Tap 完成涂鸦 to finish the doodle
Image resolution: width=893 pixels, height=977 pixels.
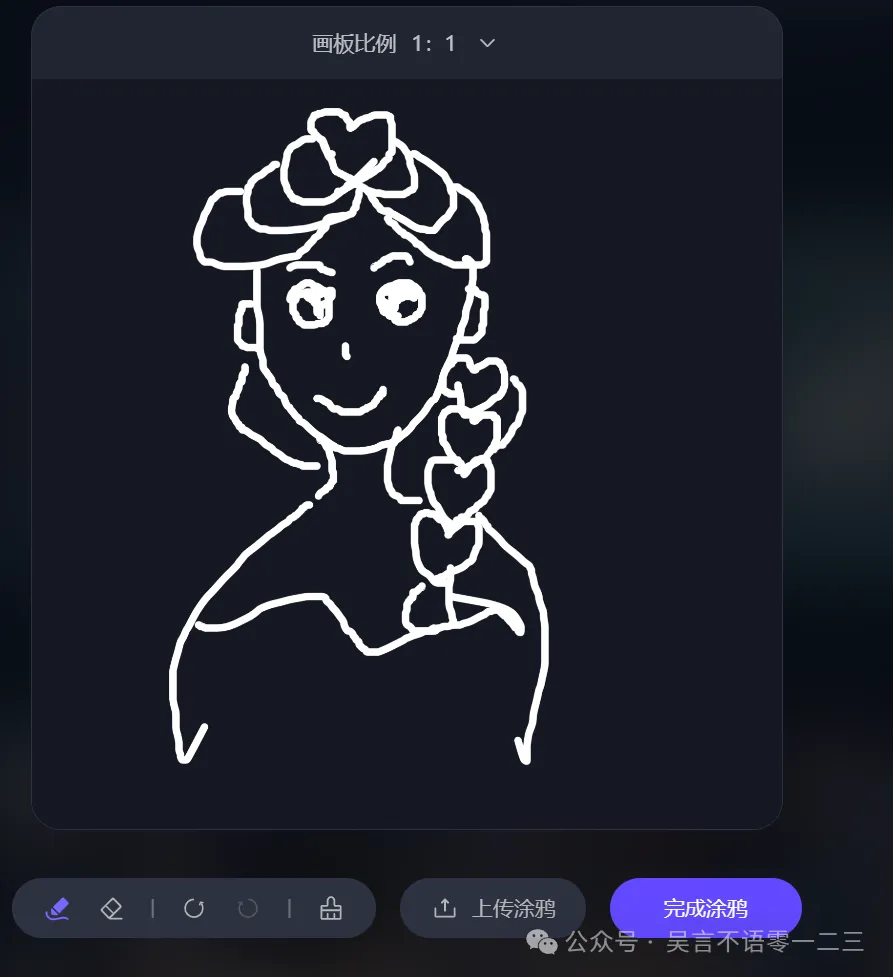(x=705, y=908)
